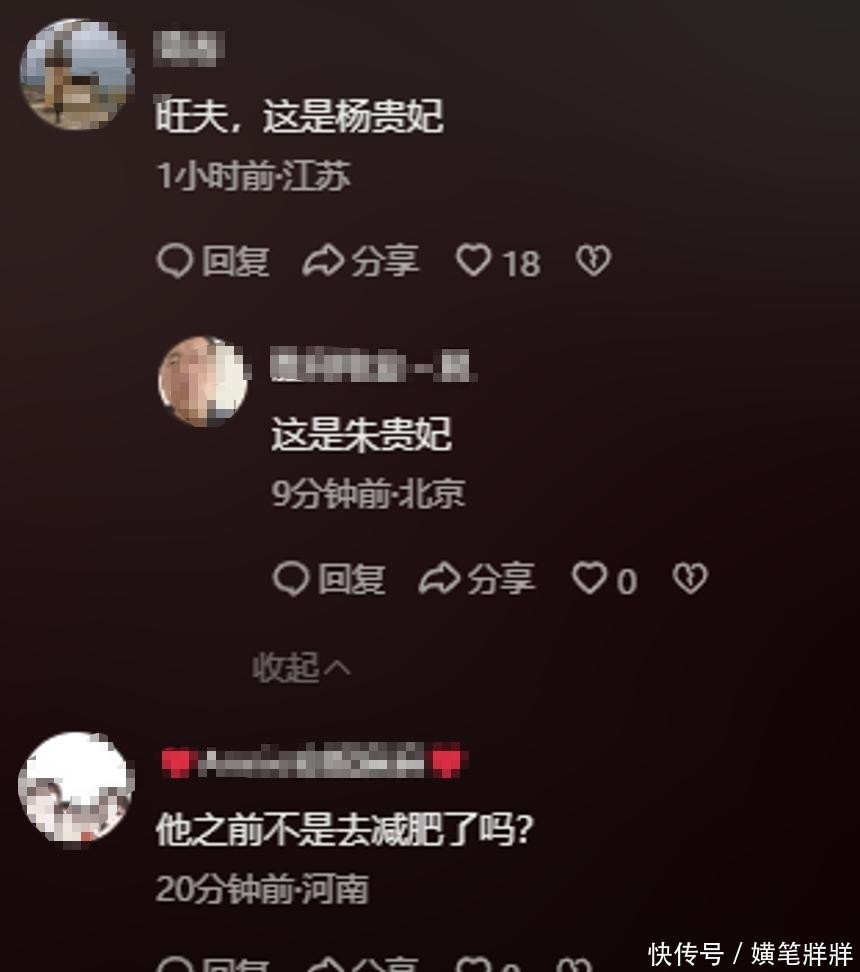This screenshot has width=860, height=972.
Task: Like the 旺夫，这是杨贵妃 comment
Action: pyautogui.click(x=473, y=262)
